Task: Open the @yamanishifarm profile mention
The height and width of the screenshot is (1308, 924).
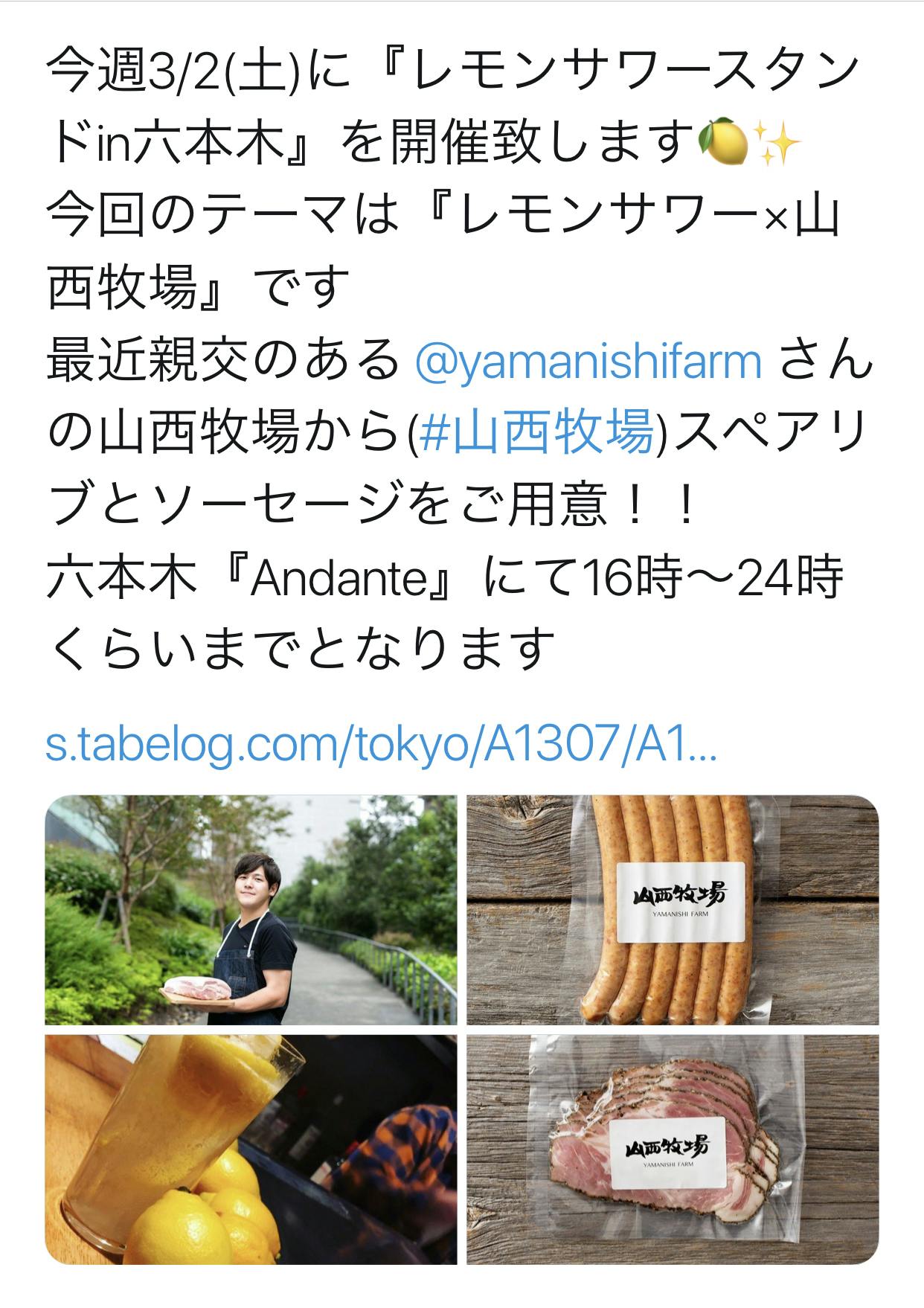Action: (x=588, y=361)
